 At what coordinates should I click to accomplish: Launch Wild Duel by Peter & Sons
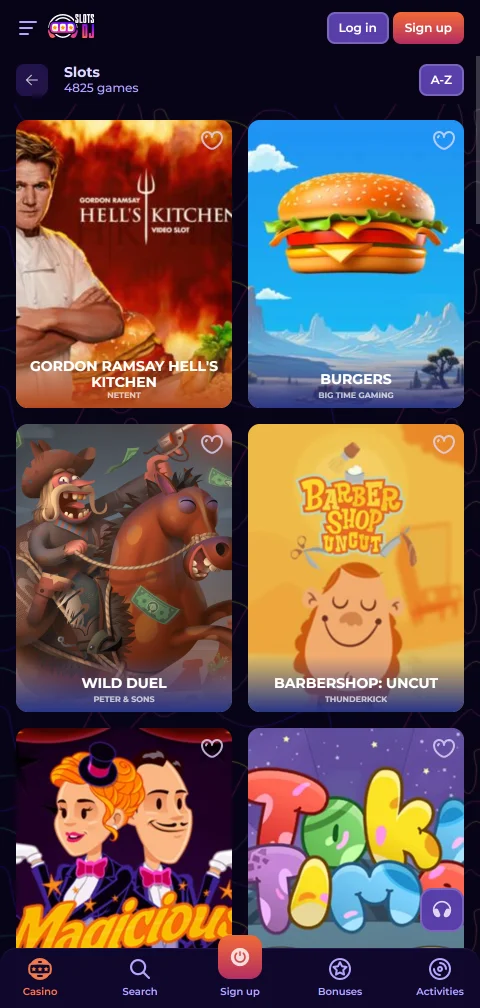point(124,568)
